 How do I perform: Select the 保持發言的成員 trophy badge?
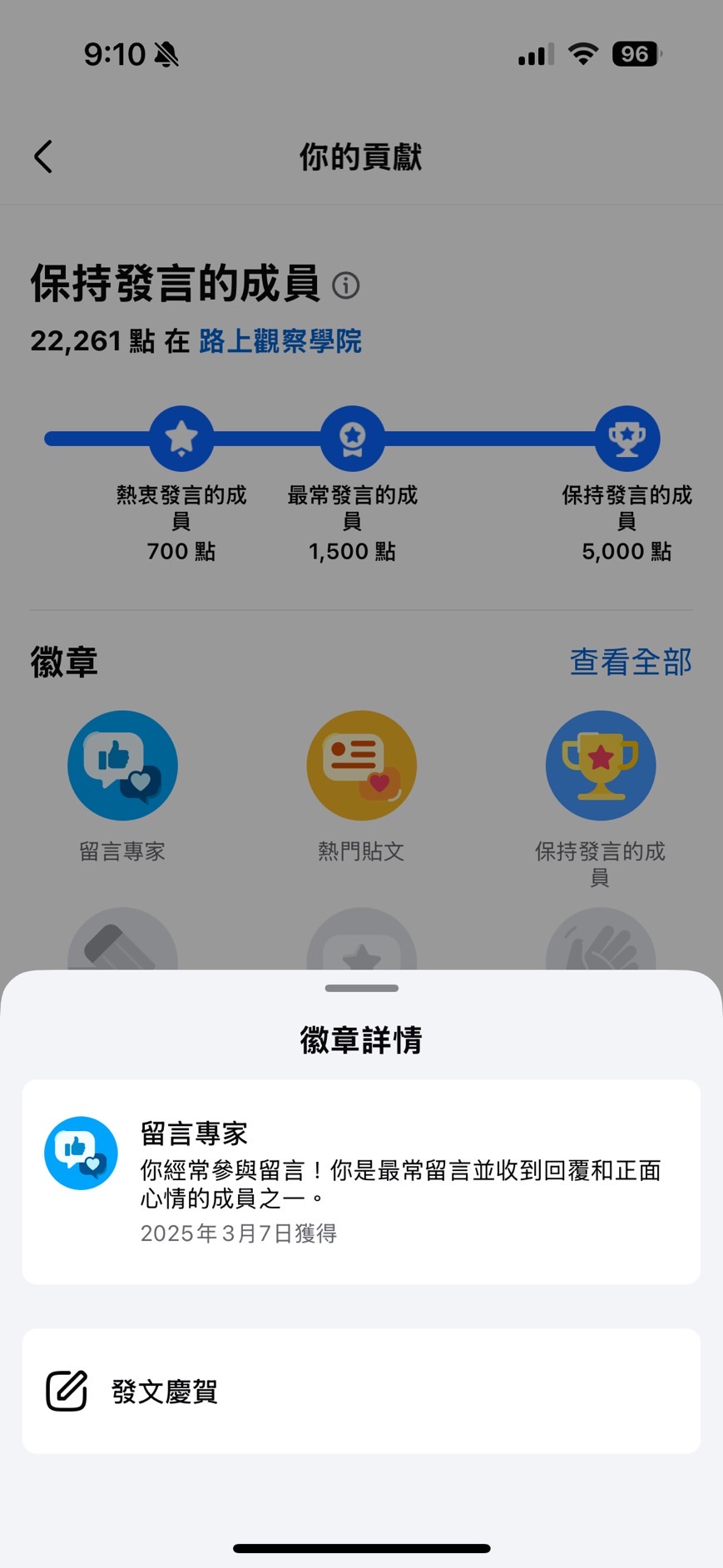(x=600, y=766)
